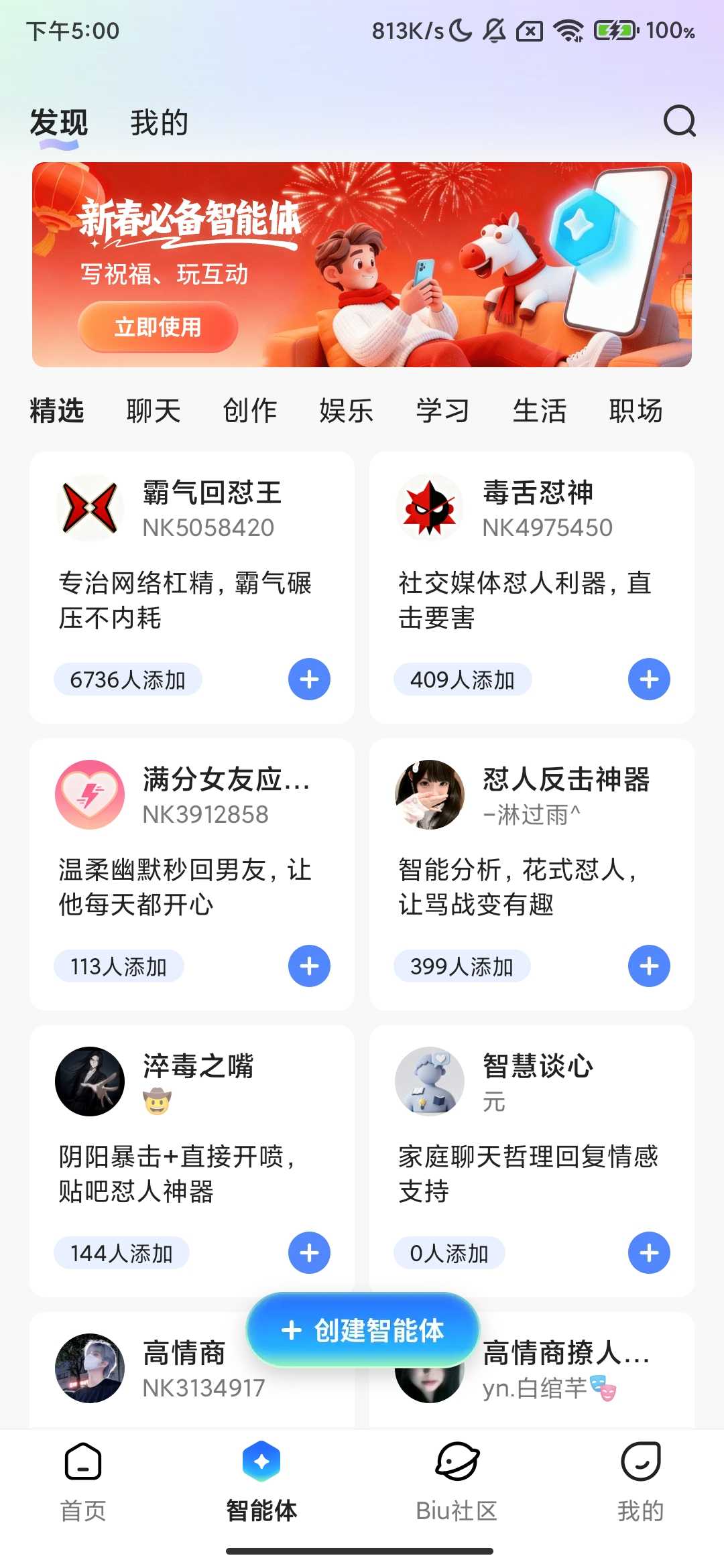The height and width of the screenshot is (1568, 724).
Task: Switch to the 我的 top tab
Action: (x=159, y=123)
